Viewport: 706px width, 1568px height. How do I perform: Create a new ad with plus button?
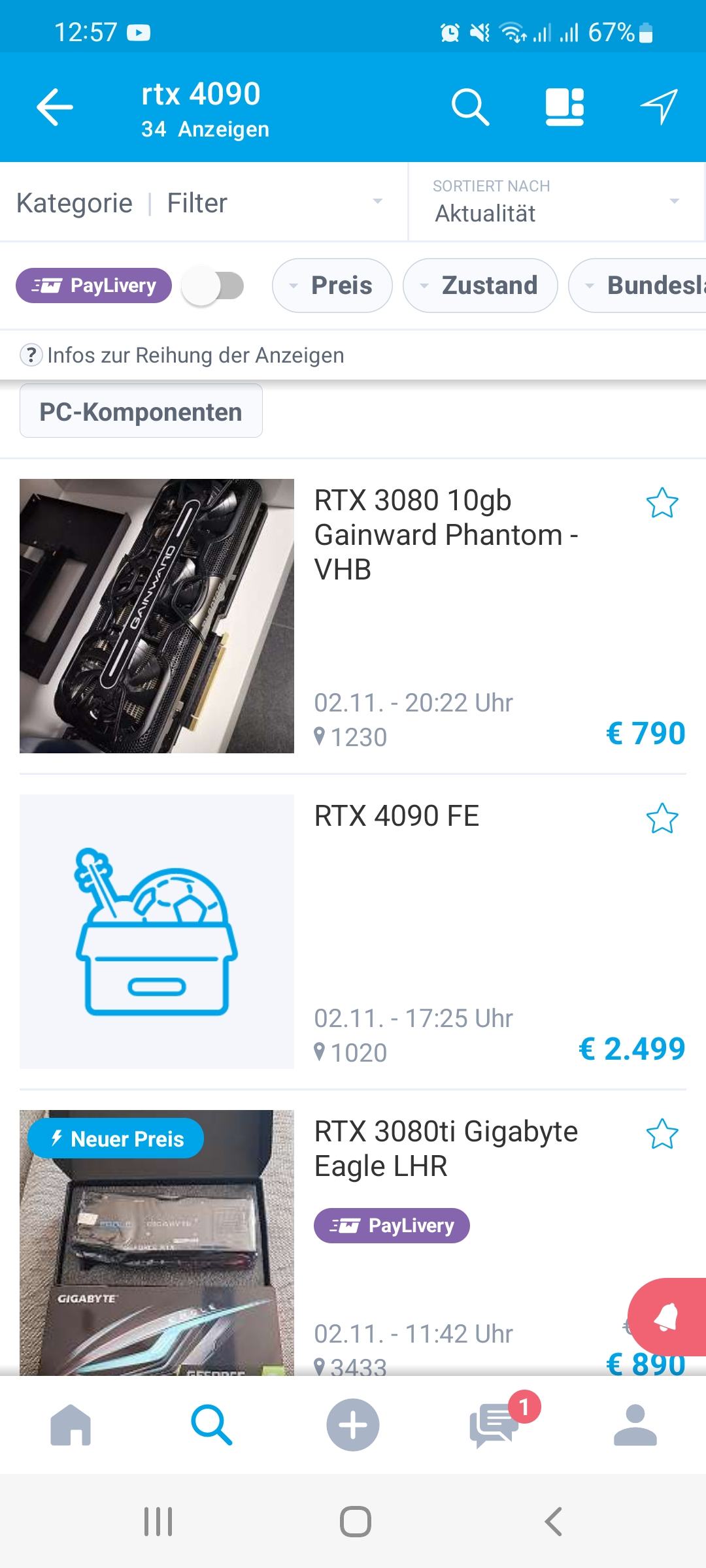pyautogui.click(x=353, y=1425)
